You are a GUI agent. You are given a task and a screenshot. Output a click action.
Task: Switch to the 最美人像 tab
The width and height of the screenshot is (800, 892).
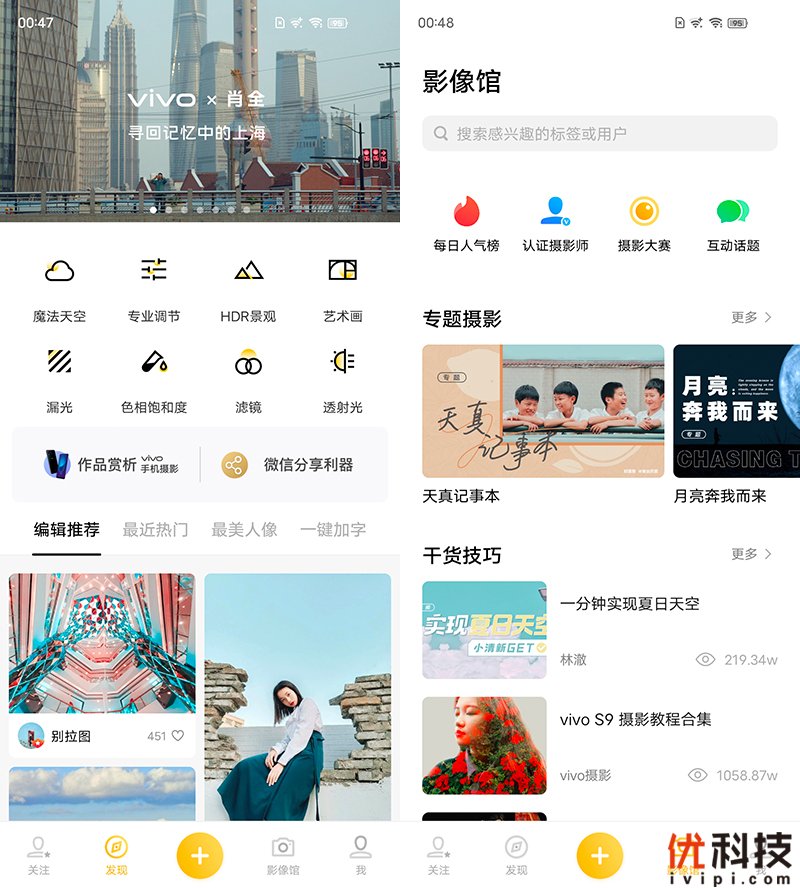pos(244,530)
